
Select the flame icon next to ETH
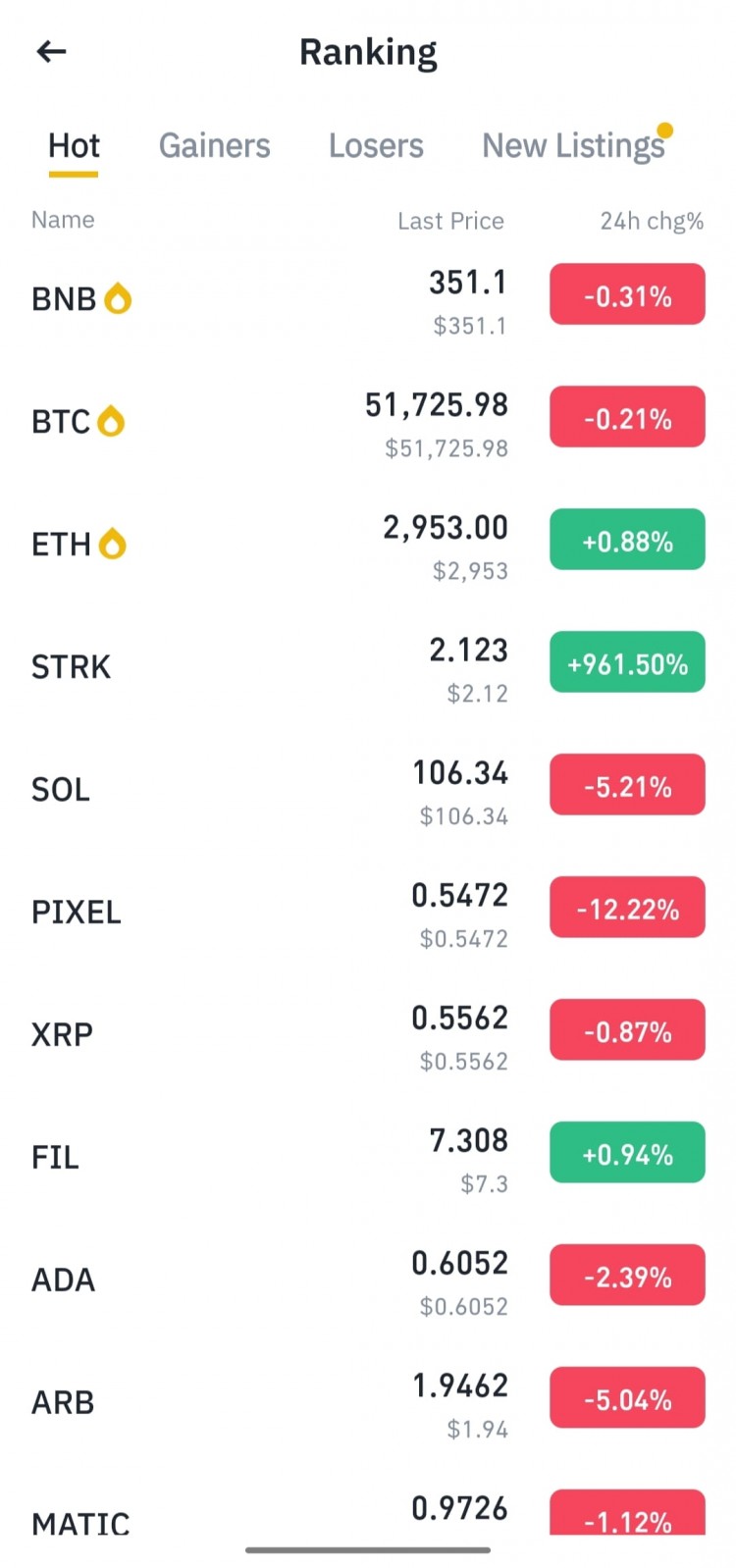pyautogui.click(x=114, y=543)
